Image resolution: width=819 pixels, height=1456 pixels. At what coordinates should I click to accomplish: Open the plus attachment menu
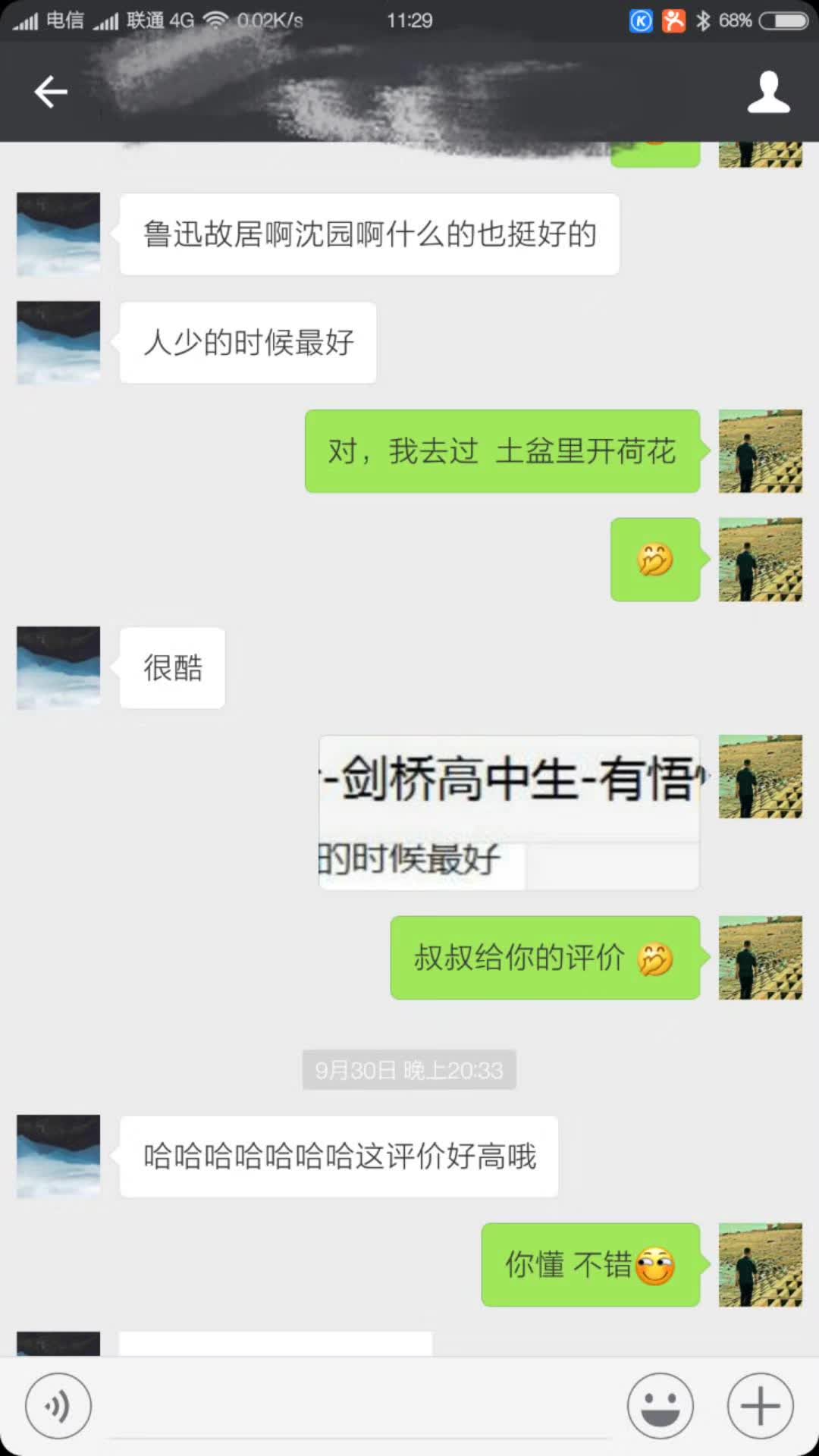pyautogui.click(x=760, y=1405)
